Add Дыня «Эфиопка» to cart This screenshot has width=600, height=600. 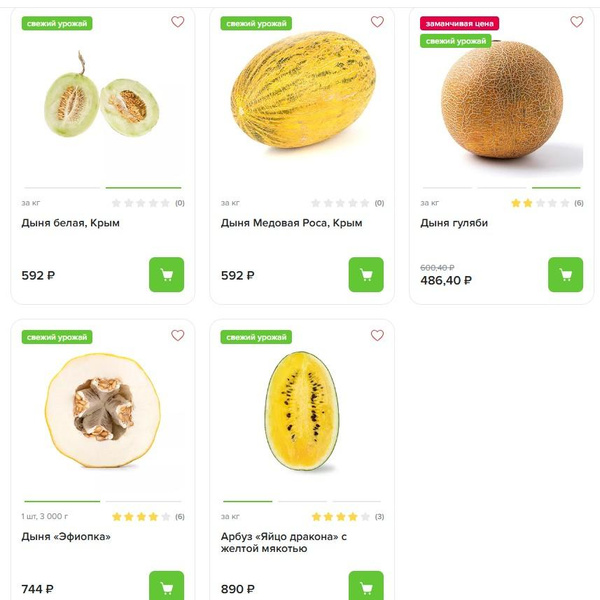click(x=166, y=587)
